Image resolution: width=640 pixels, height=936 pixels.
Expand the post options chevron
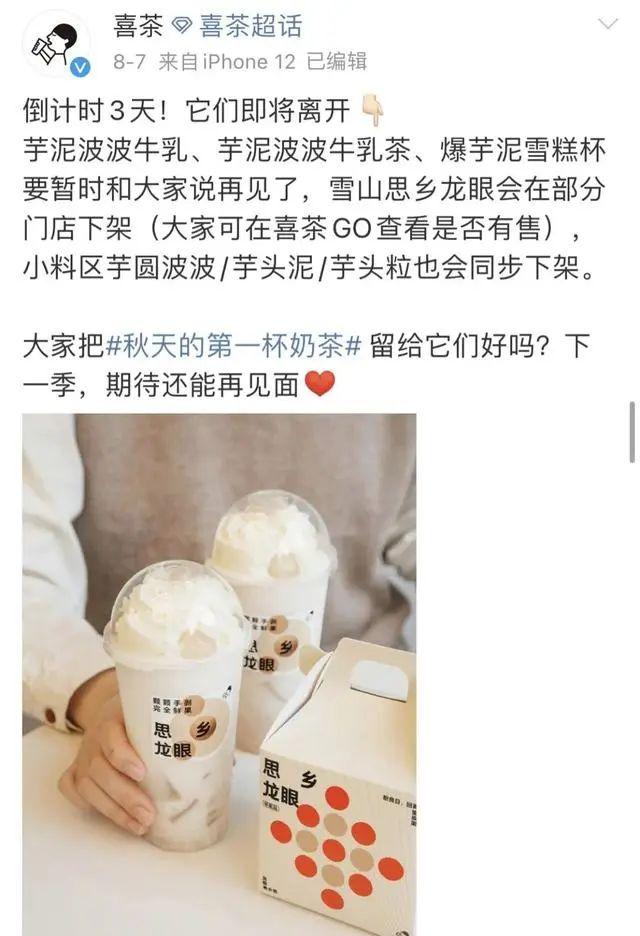point(607,23)
